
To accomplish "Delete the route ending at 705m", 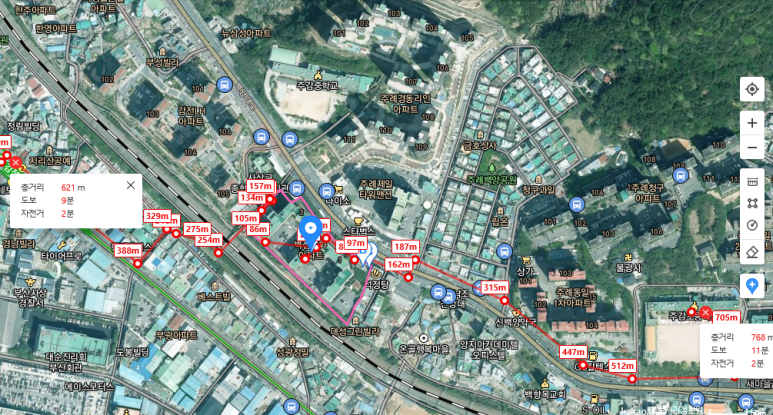I will click(x=706, y=314).
